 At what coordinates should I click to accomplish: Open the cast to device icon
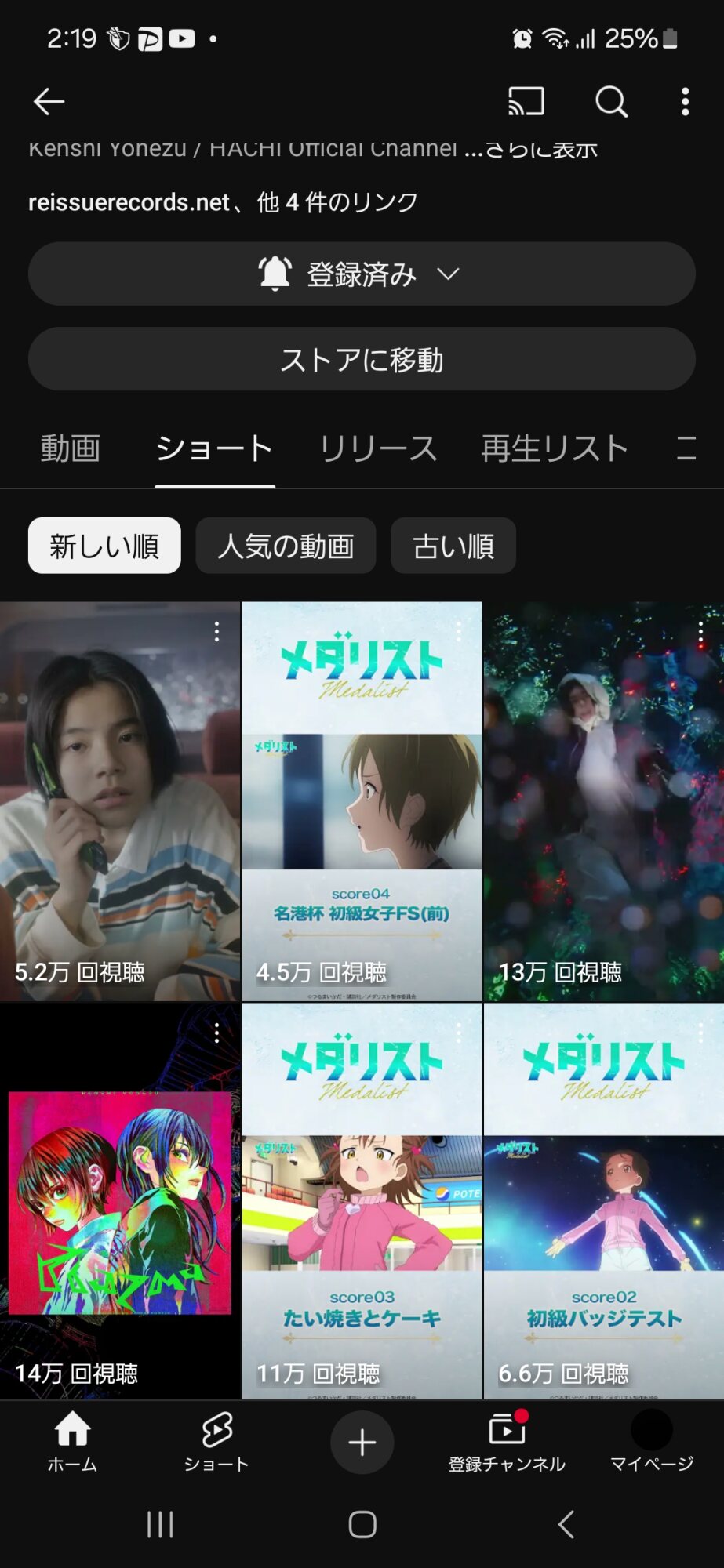pyautogui.click(x=526, y=101)
